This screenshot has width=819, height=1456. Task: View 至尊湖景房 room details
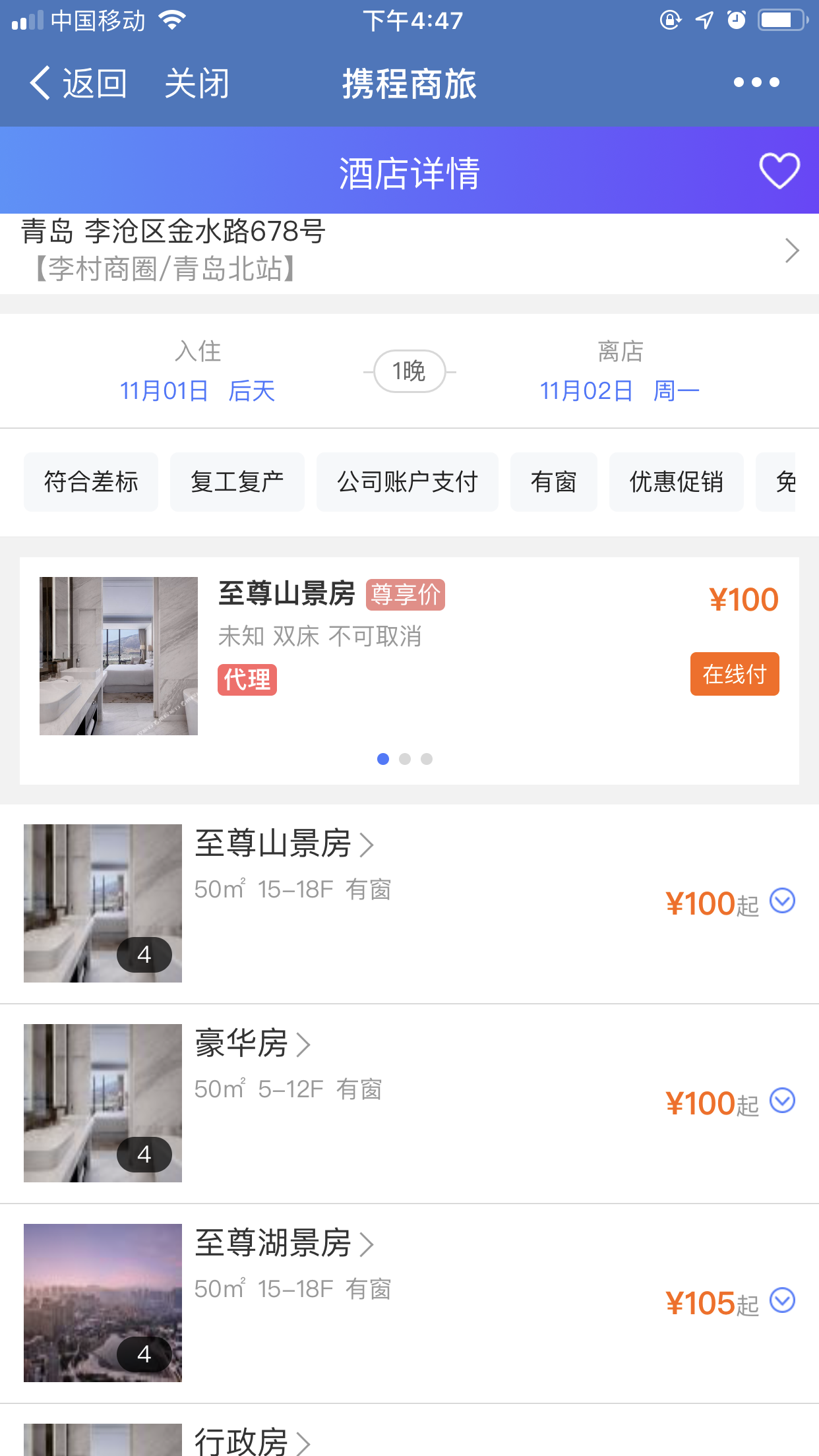(284, 1244)
